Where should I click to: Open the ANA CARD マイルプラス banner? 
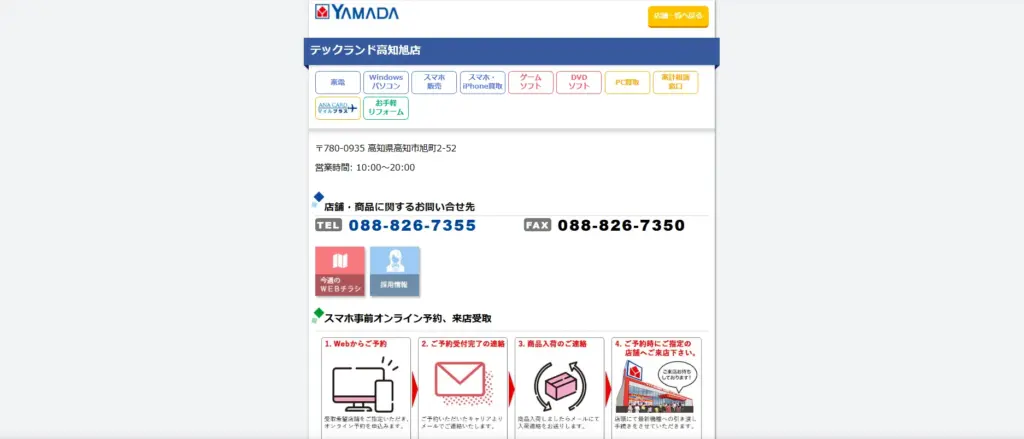338,108
